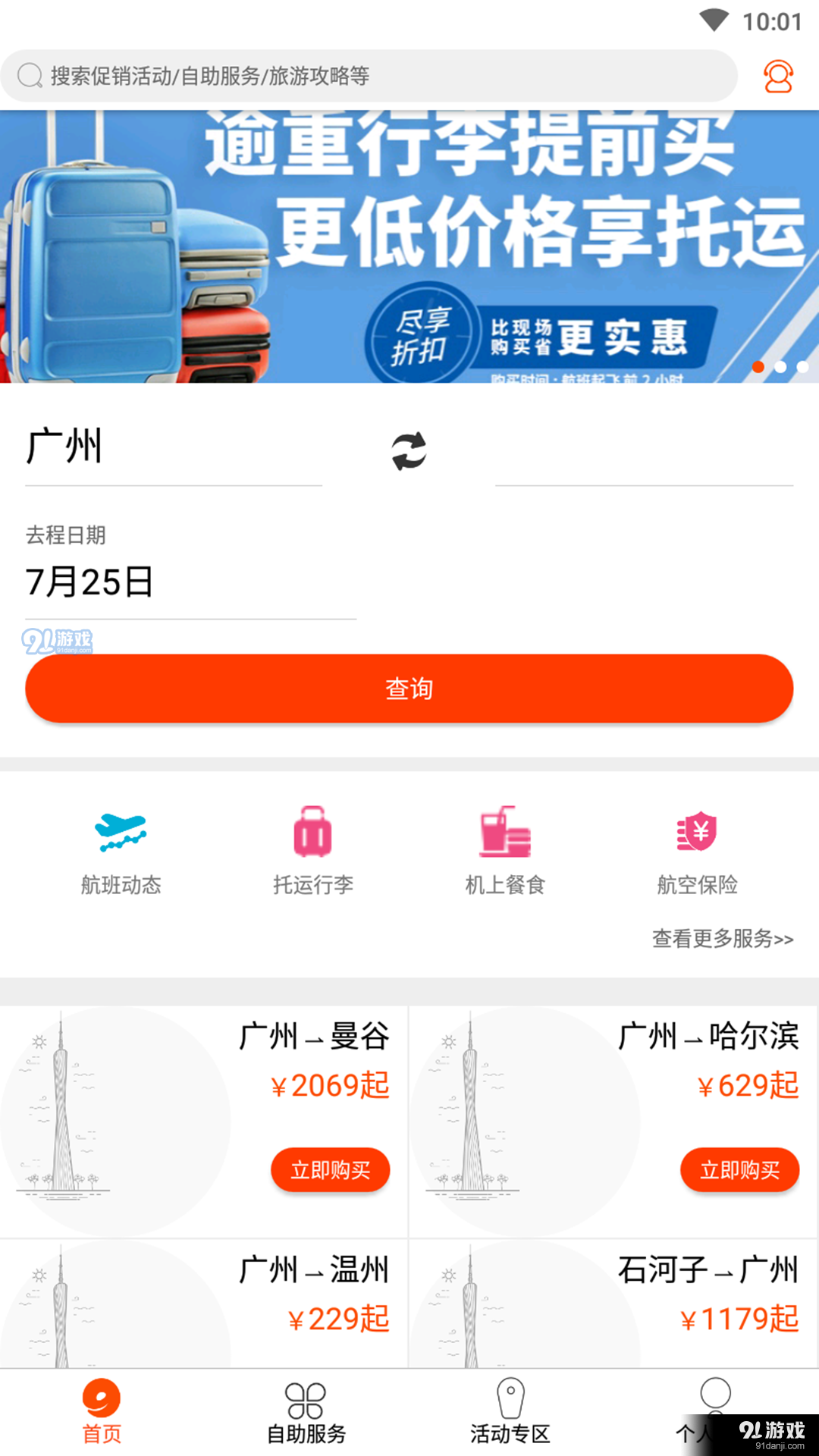Viewport: 819px width, 1456px height.
Task: Click the 自助服务 clover icon in bottom bar
Action: pyautogui.click(x=307, y=1407)
